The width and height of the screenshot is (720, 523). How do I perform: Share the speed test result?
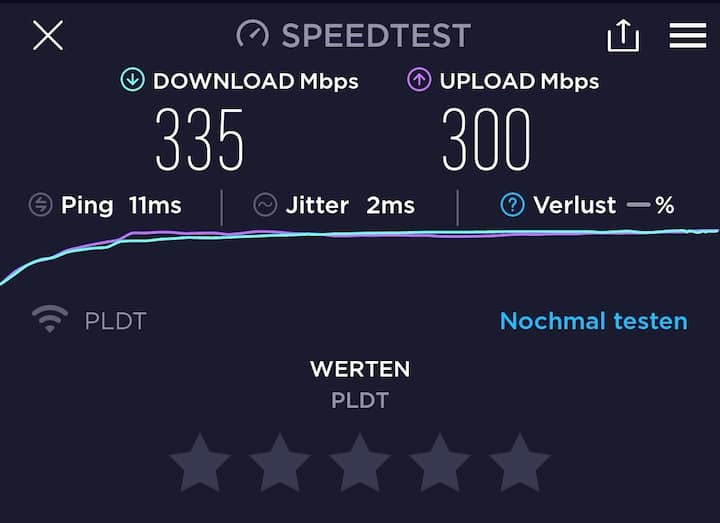click(x=622, y=36)
